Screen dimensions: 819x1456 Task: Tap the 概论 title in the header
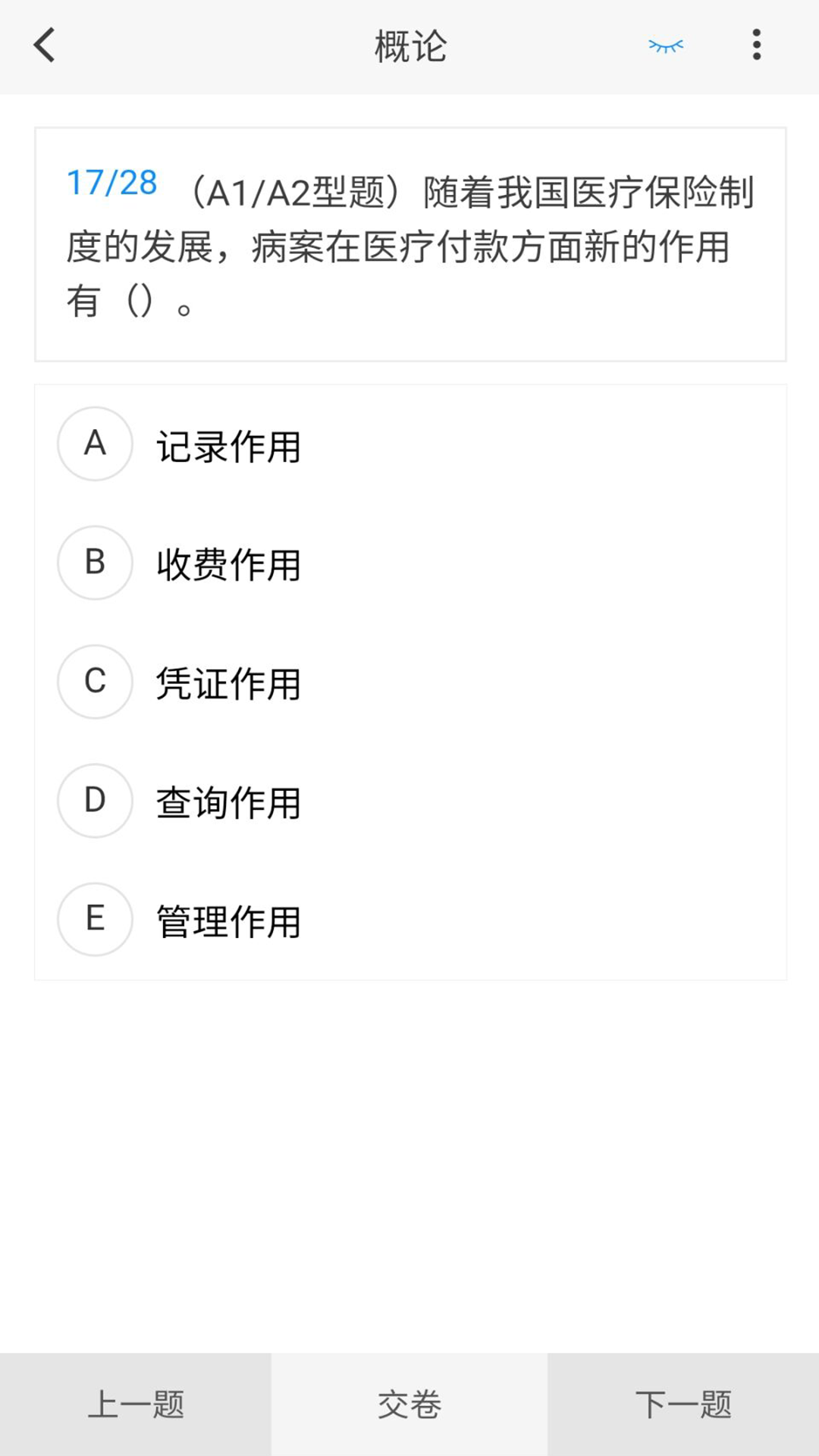point(409,45)
